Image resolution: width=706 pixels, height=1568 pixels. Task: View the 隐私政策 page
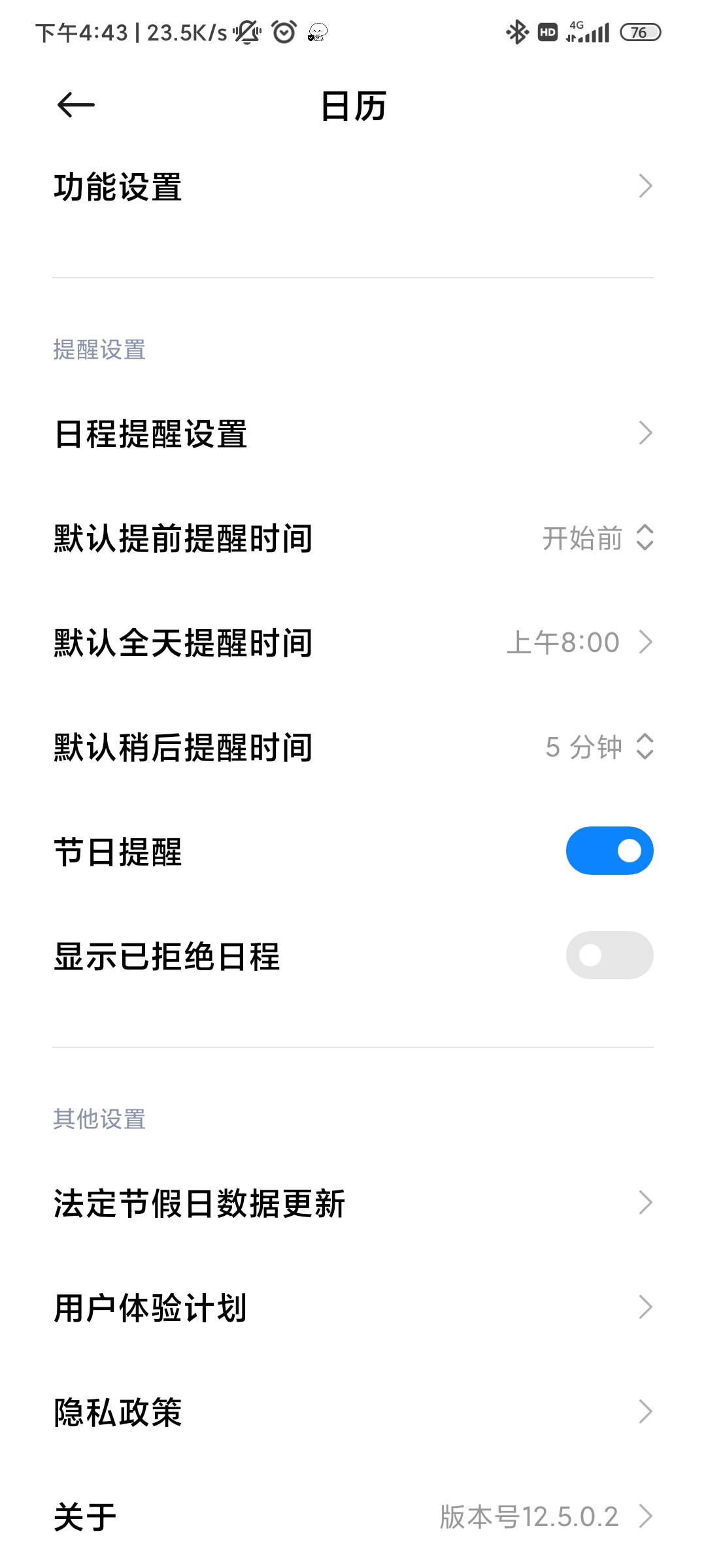tap(353, 1413)
